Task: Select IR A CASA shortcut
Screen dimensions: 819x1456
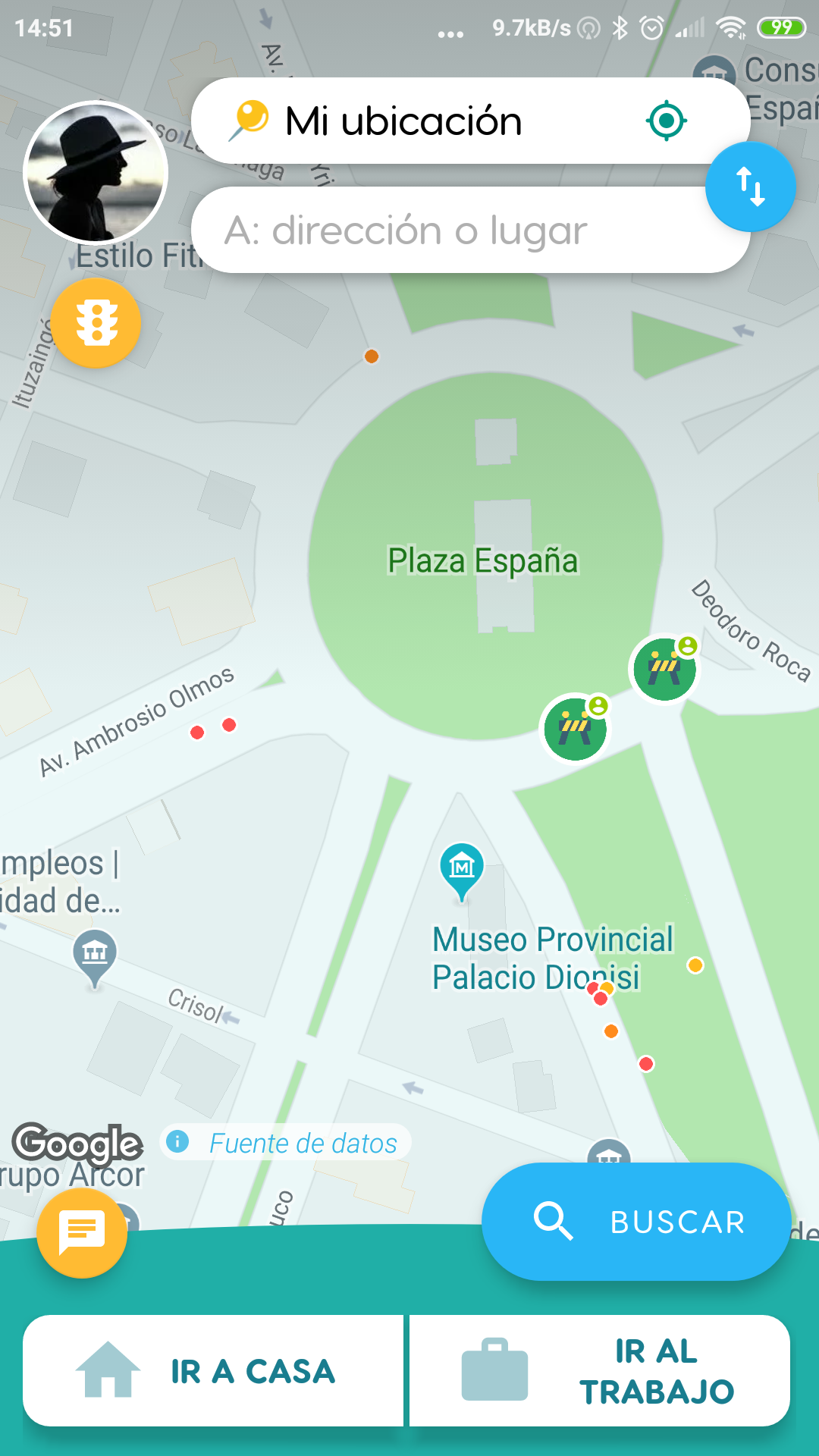Action: tap(214, 1371)
